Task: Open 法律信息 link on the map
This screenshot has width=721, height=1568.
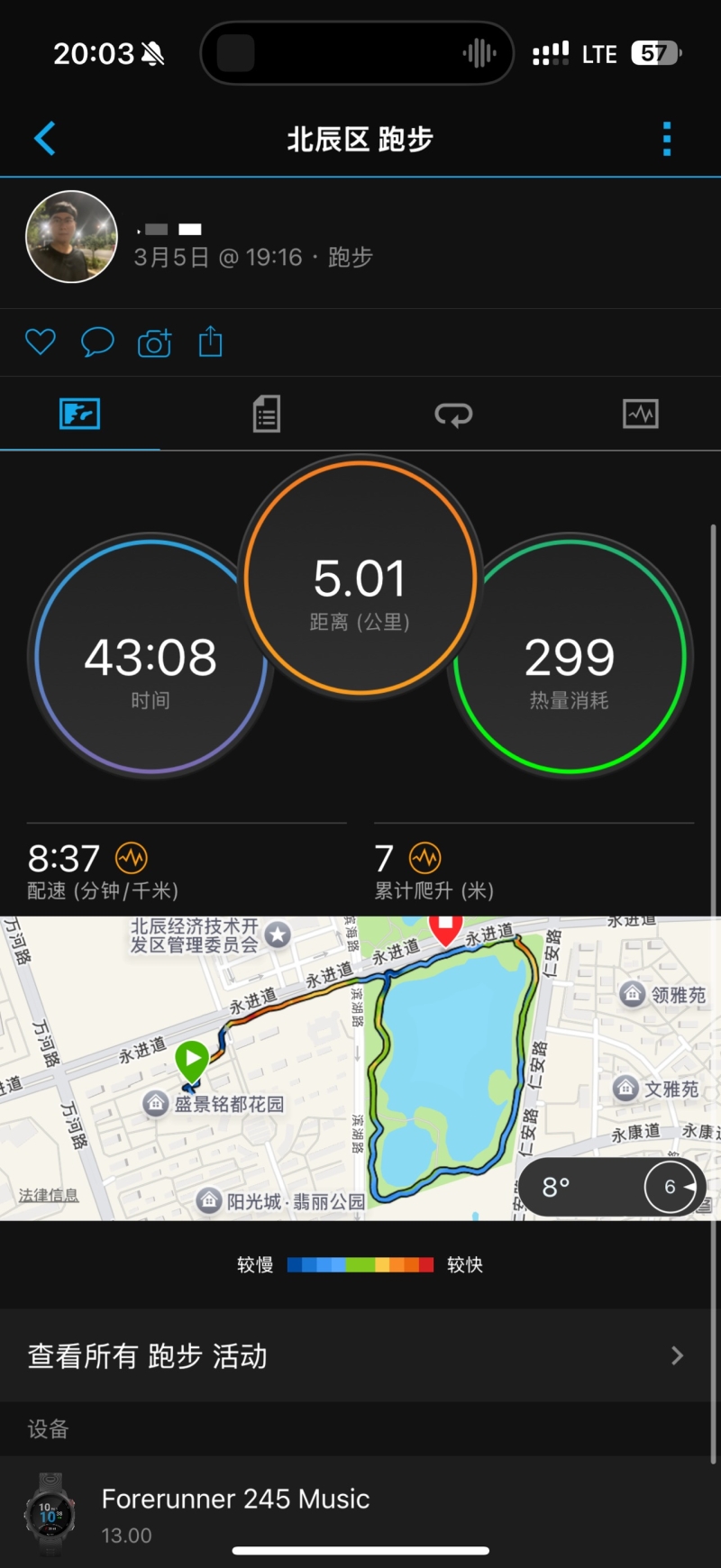Action: click(x=49, y=1195)
